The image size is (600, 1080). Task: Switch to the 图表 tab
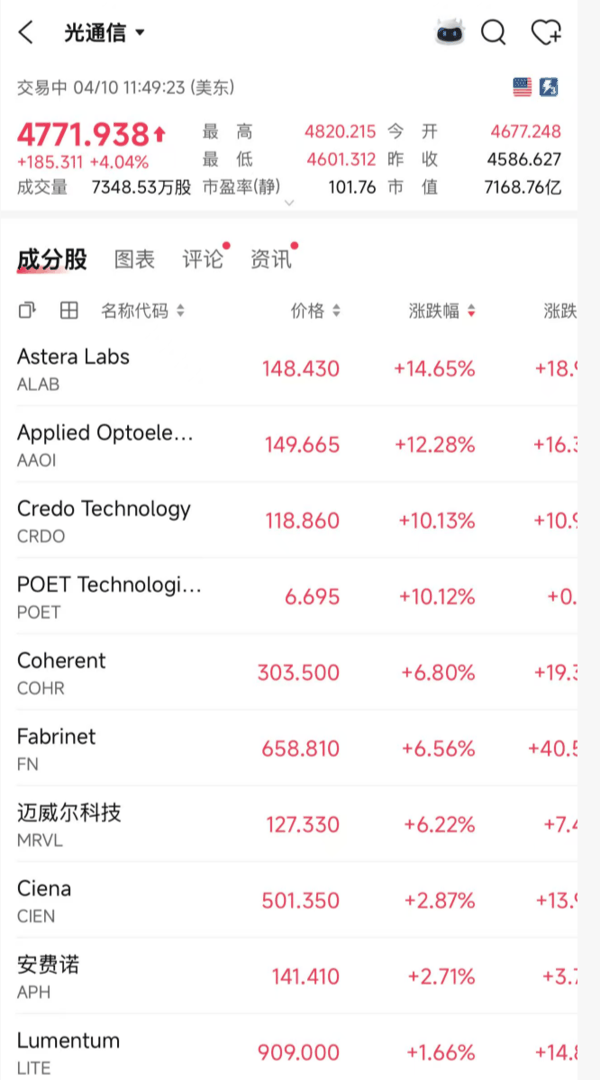[134, 260]
